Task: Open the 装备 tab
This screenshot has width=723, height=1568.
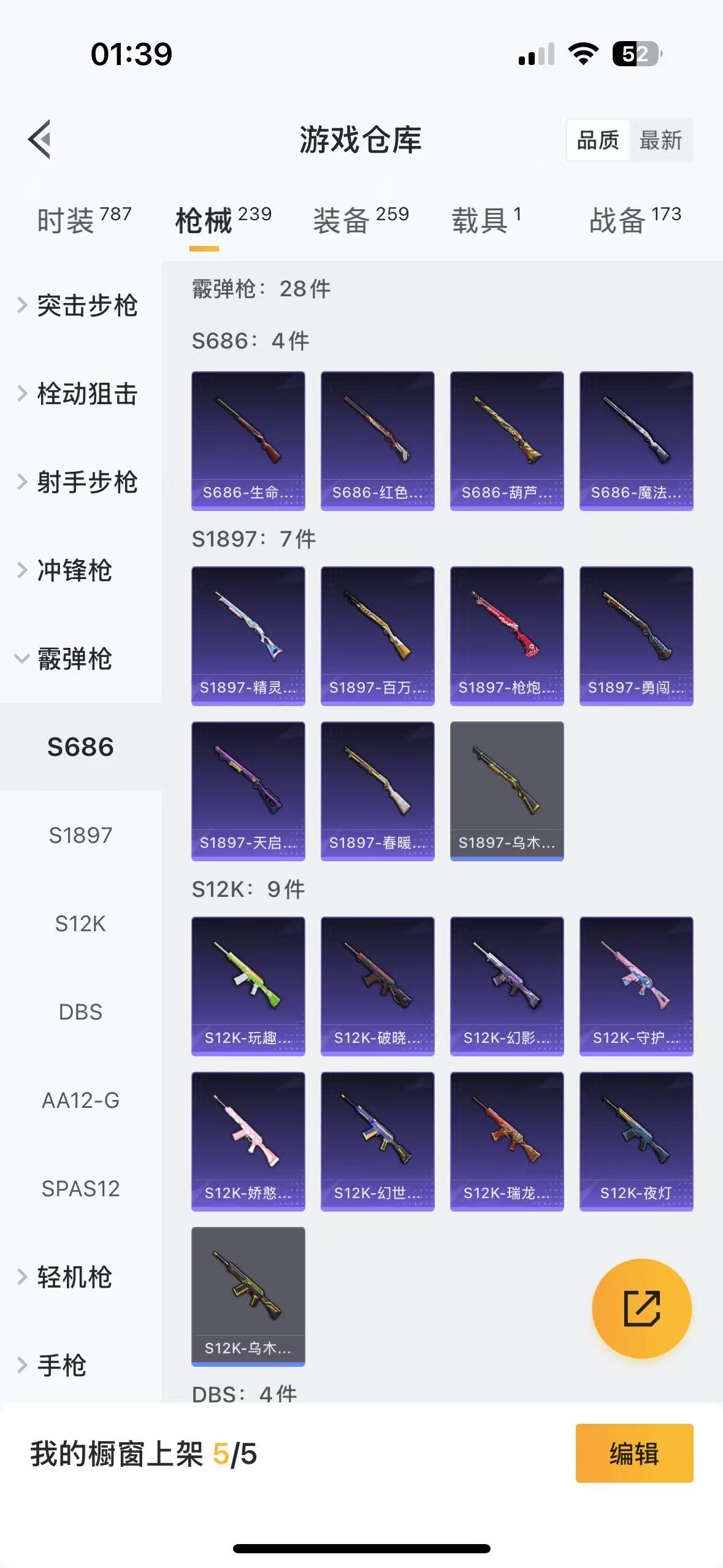Action: coord(361,220)
